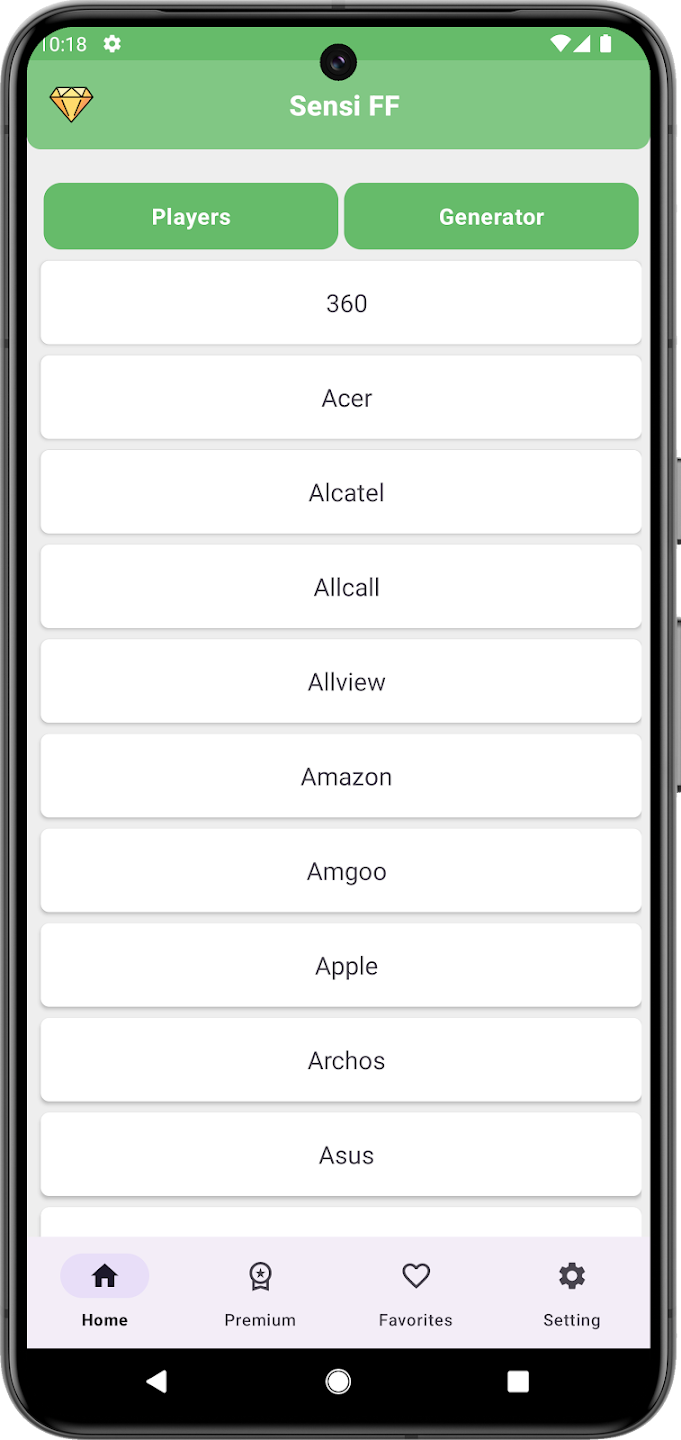The height and width of the screenshot is (1440, 681).
Task: Open Allcall devices
Action: coord(341,587)
